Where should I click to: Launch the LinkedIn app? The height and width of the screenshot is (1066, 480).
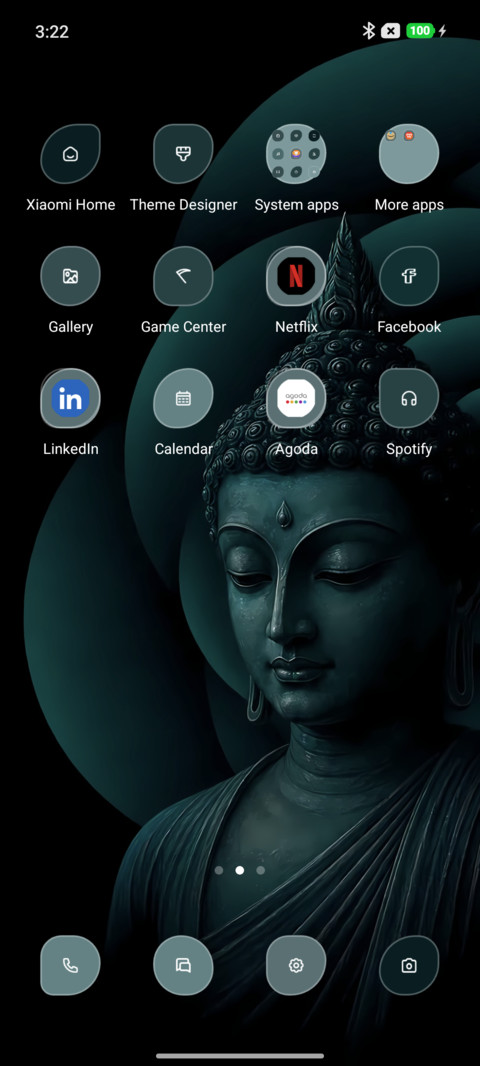click(x=71, y=398)
